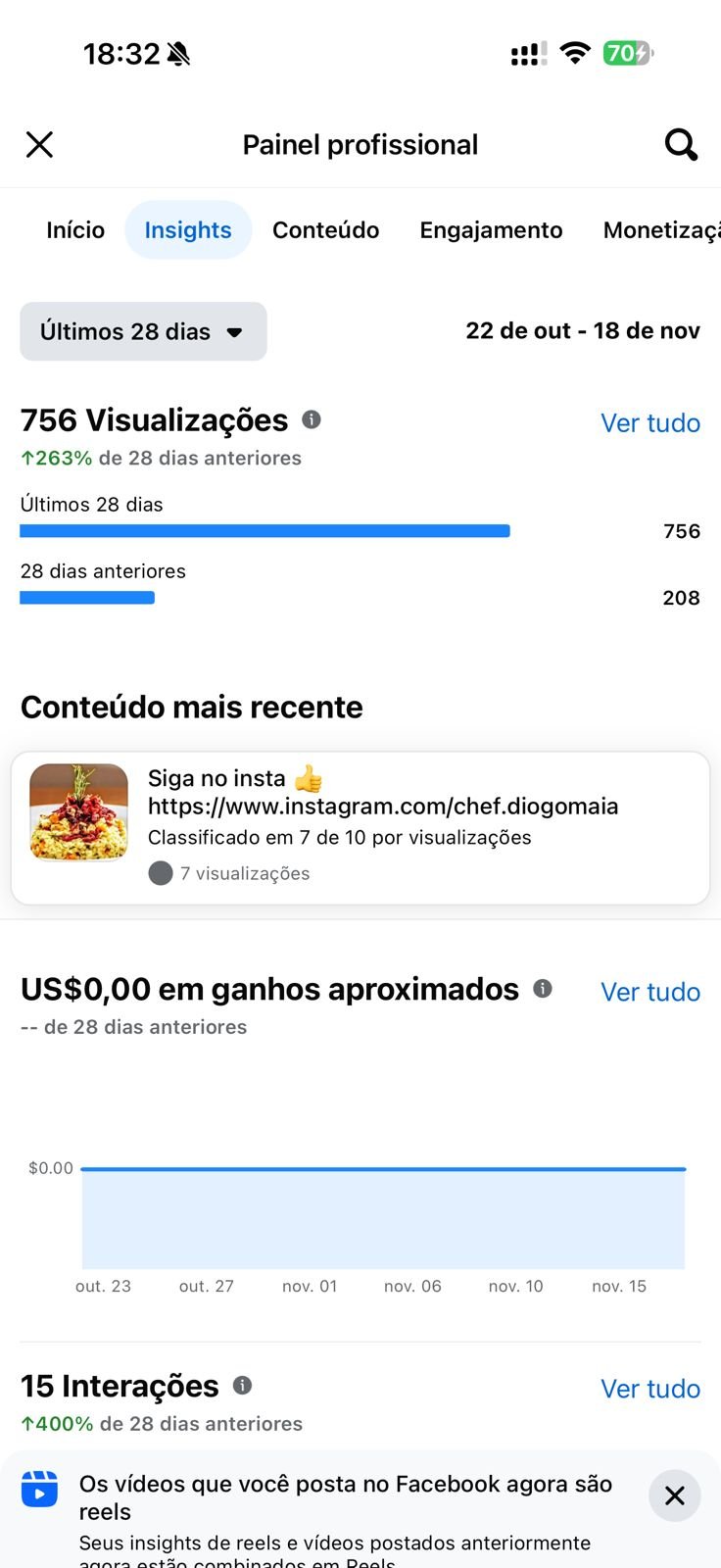Open search in Painel profissional
Image resolution: width=721 pixels, height=1568 pixels.
tap(681, 145)
